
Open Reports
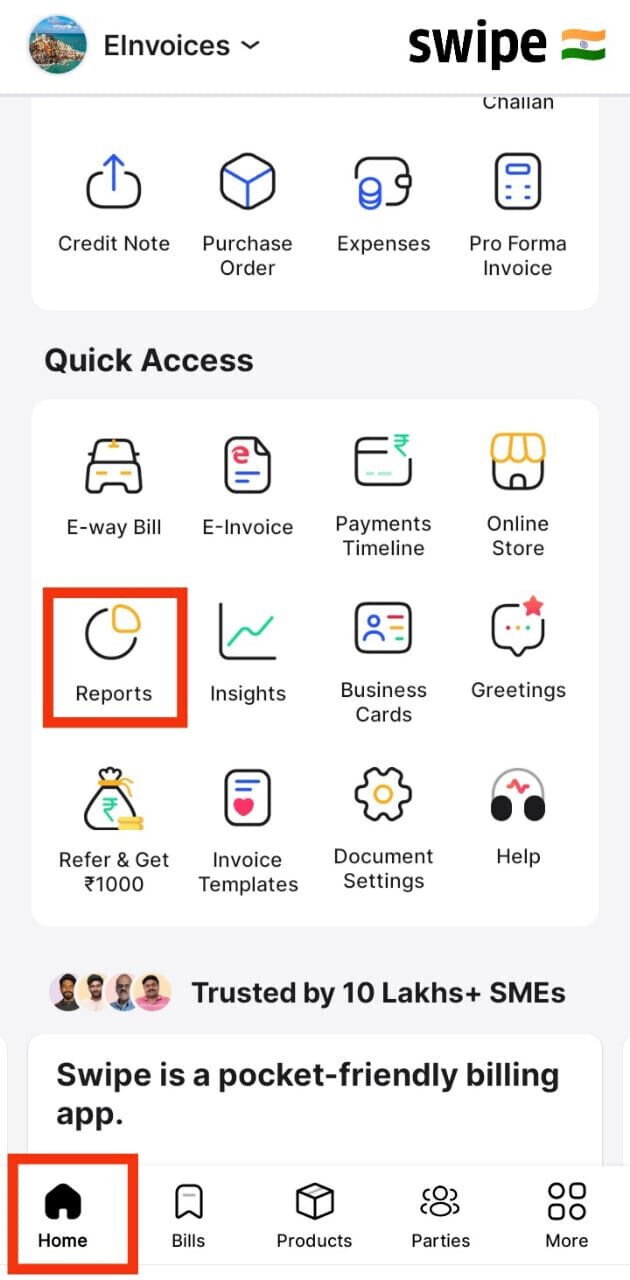(114, 655)
